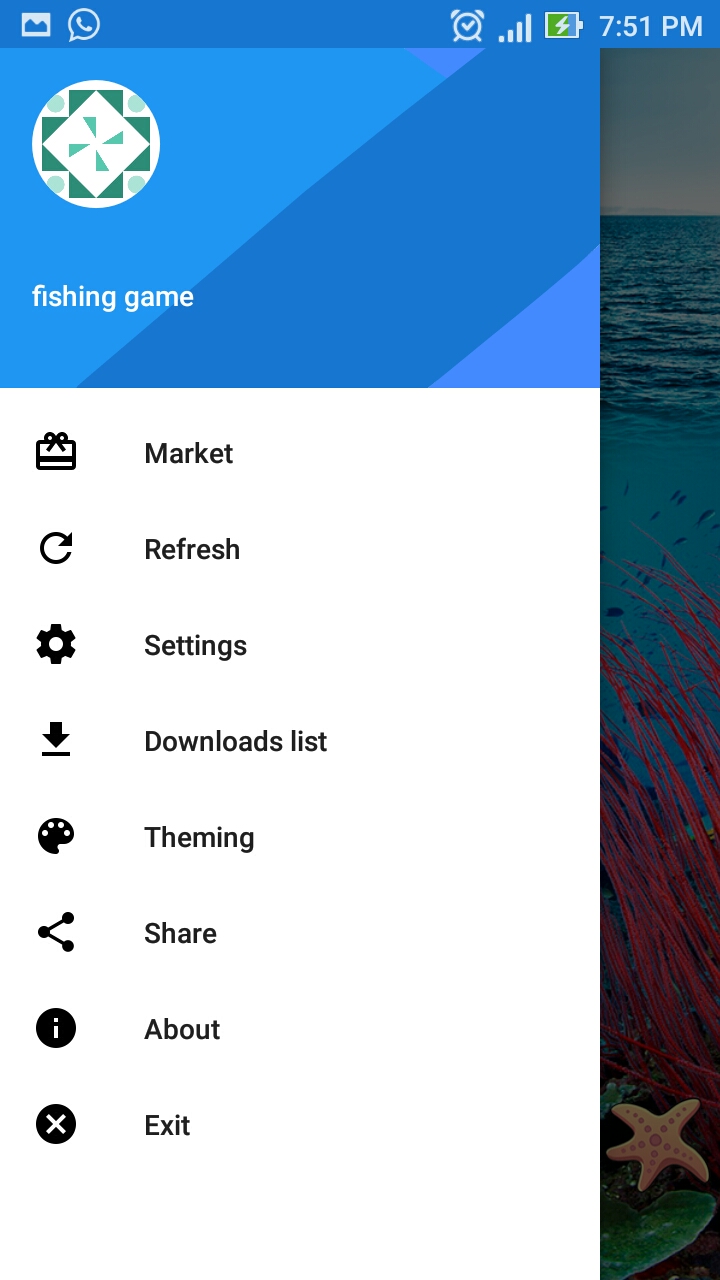Tap the charging battery indicator
This screenshot has height=1280, width=720.
coord(562,25)
